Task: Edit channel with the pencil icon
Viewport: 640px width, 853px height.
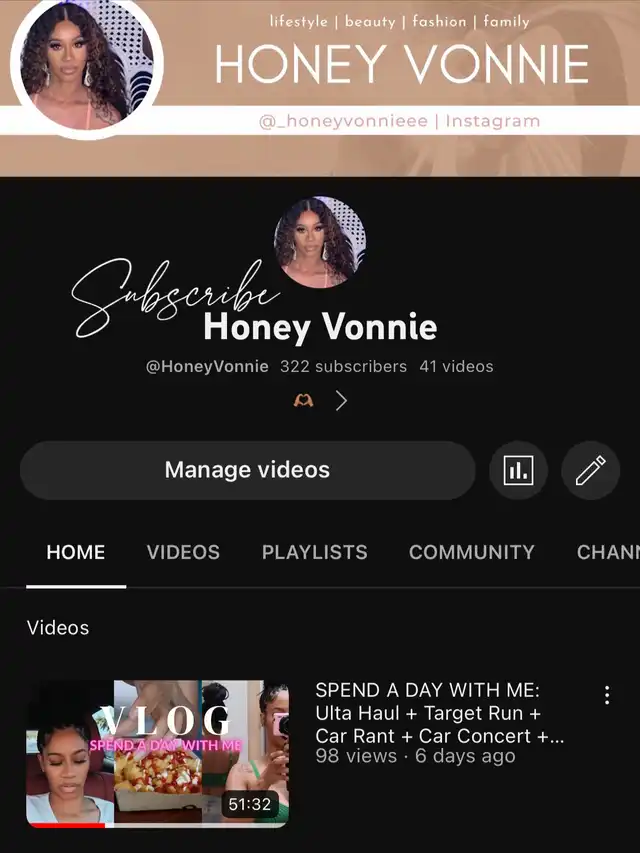Action: pos(590,470)
